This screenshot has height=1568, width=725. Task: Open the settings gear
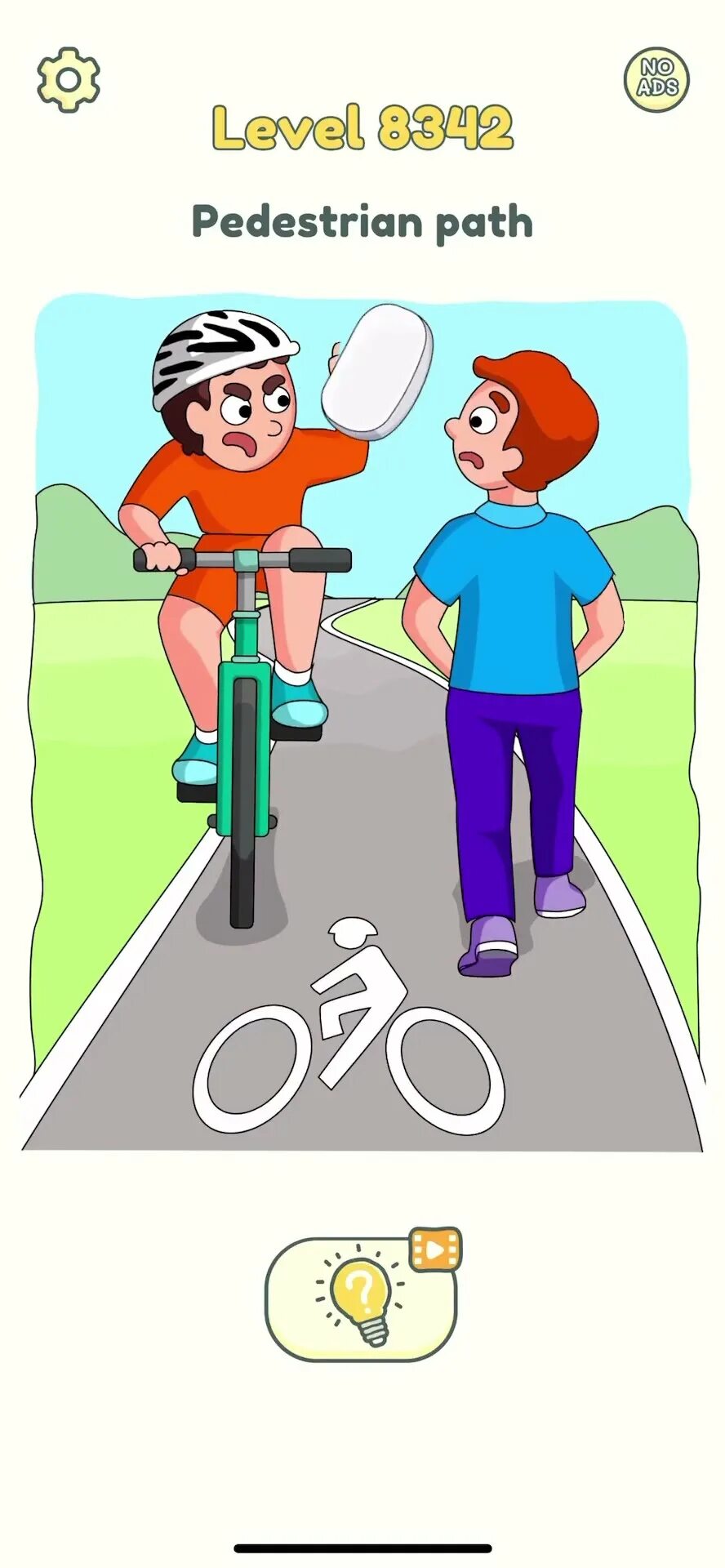69,79
